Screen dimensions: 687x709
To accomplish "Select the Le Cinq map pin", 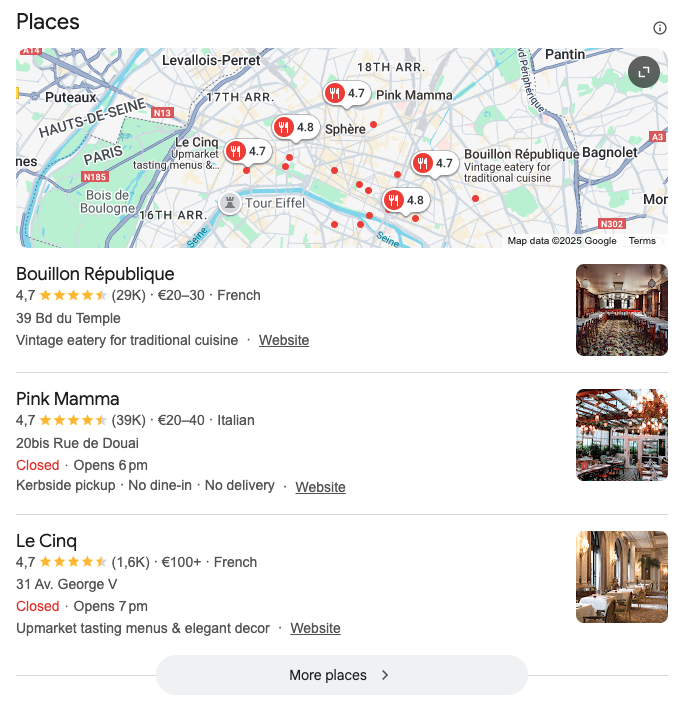I will 246,152.
